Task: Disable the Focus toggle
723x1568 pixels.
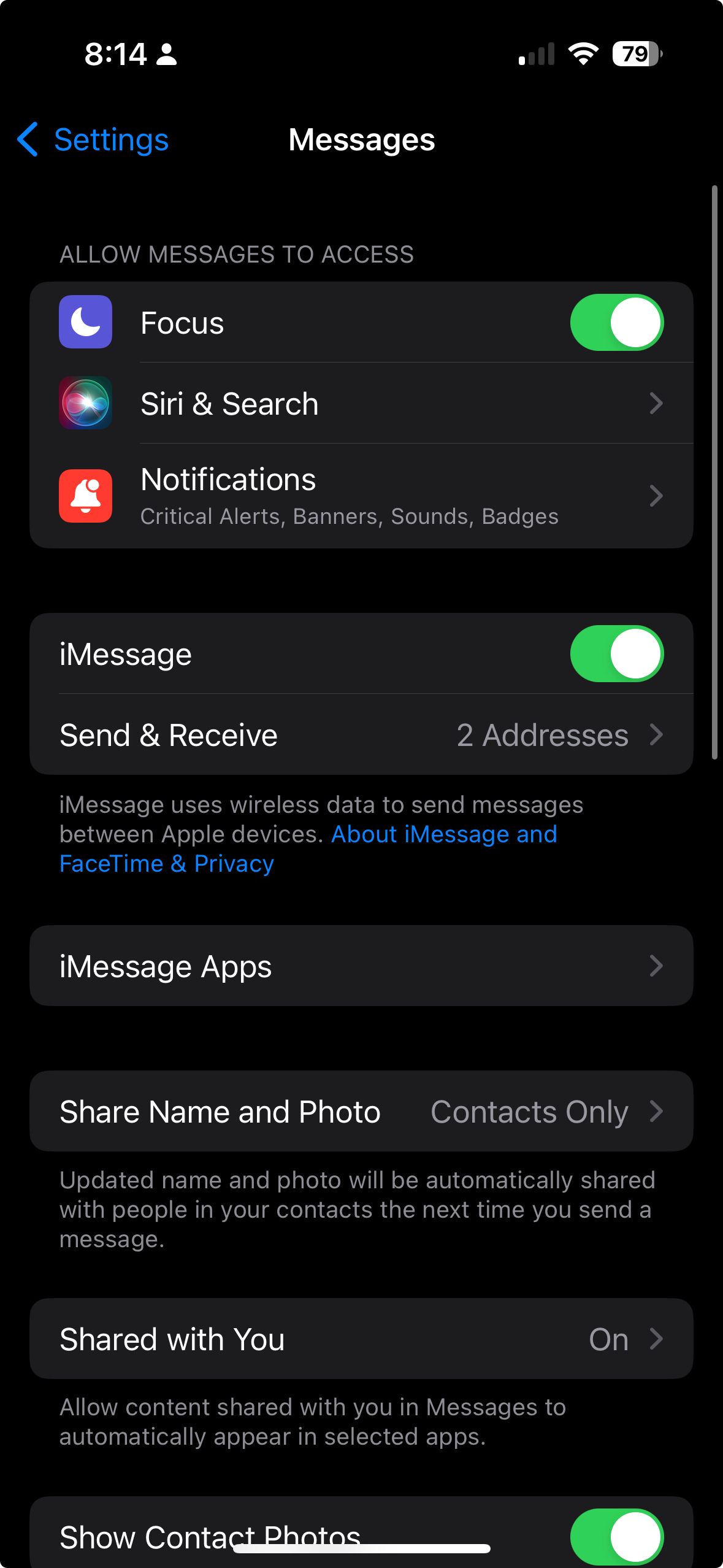Action: coord(617,322)
